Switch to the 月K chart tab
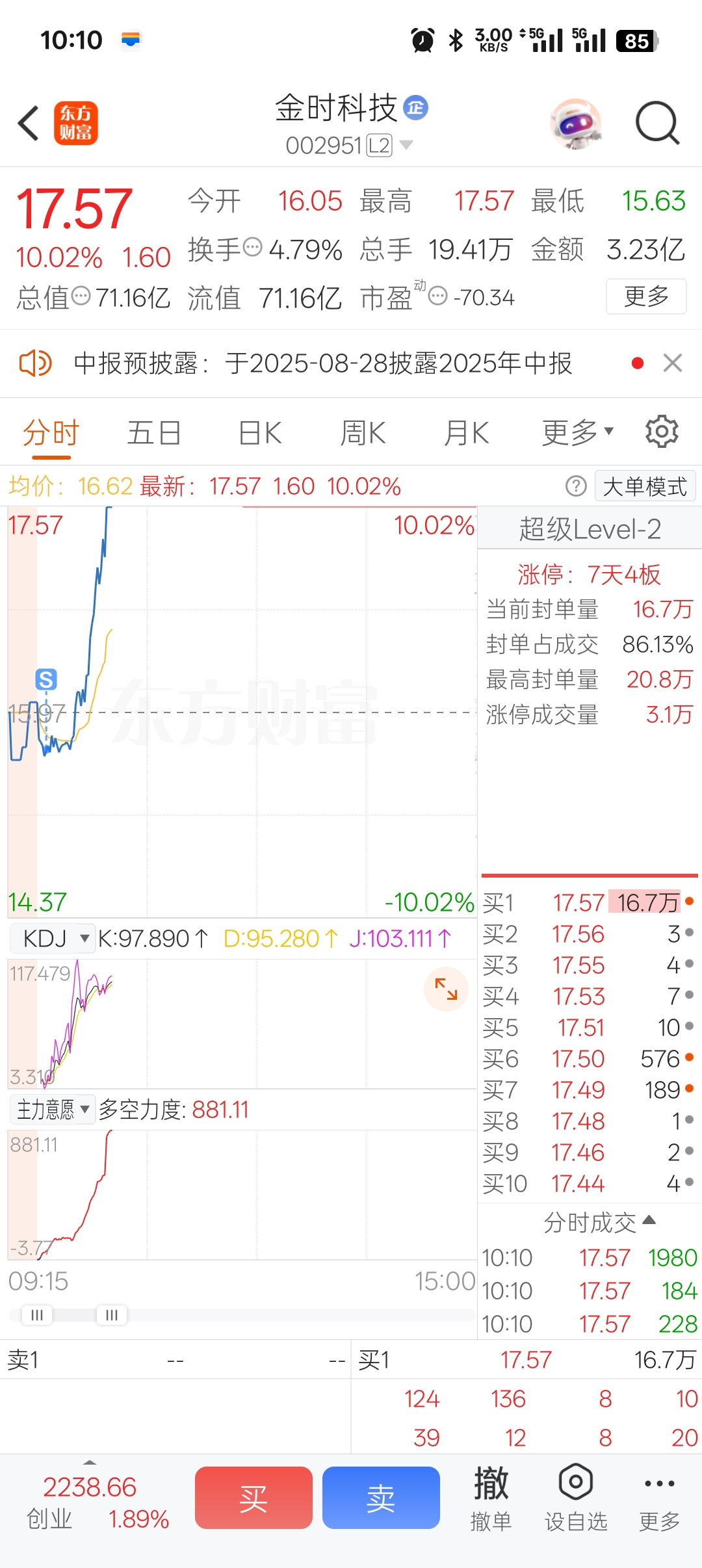This screenshot has width=702, height=1568. pos(466,433)
